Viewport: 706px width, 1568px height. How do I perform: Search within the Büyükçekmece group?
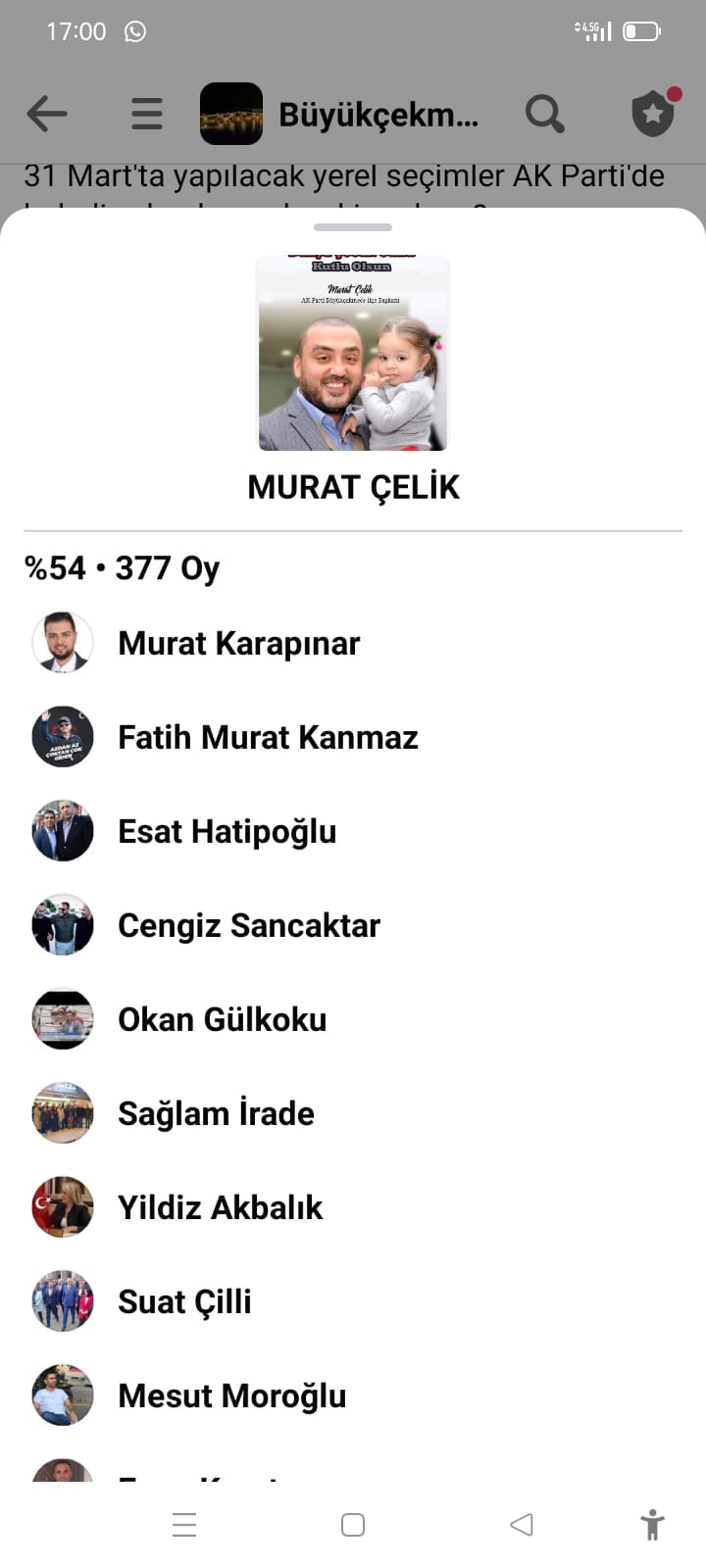tap(544, 115)
